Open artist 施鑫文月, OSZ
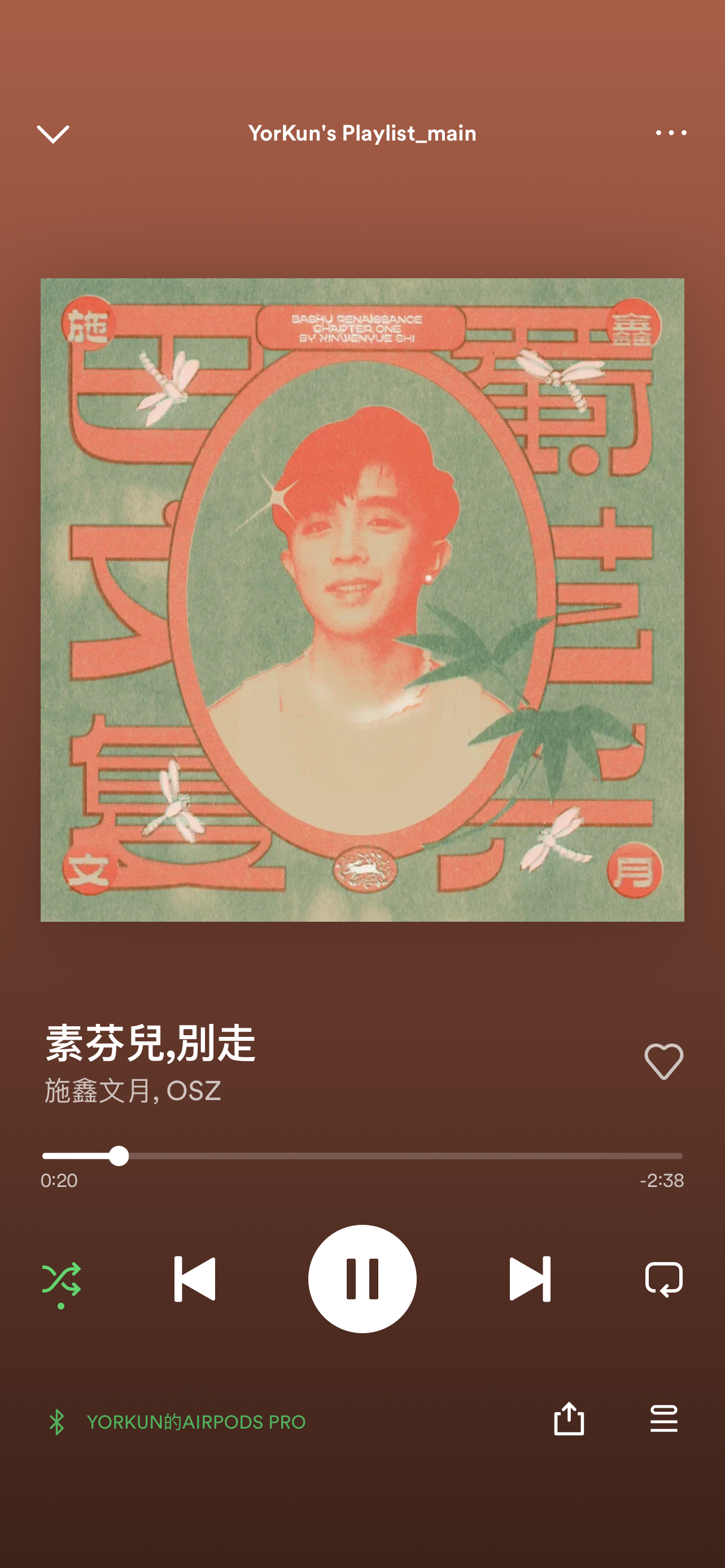 point(133,1090)
